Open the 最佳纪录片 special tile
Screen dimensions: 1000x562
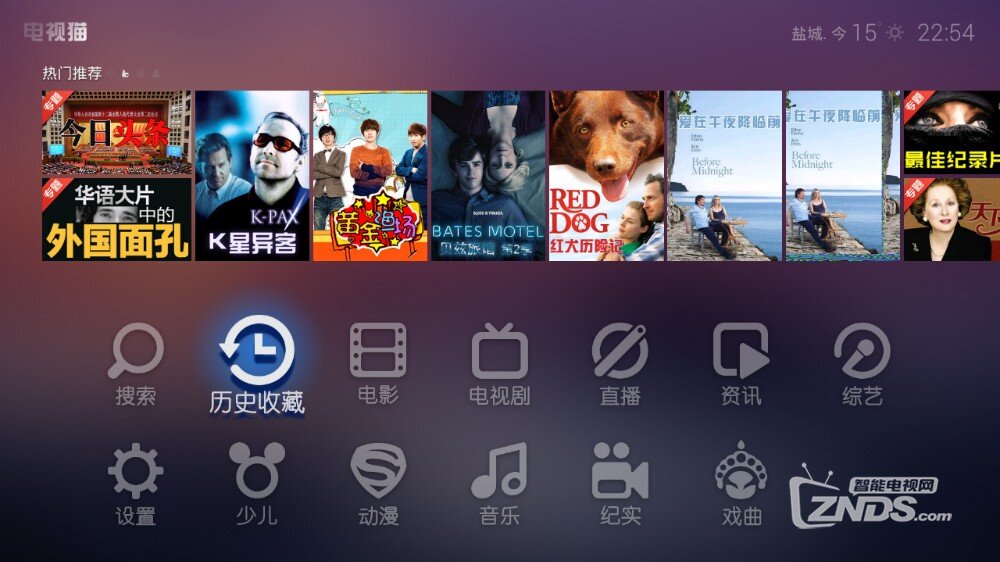tap(950, 132)
